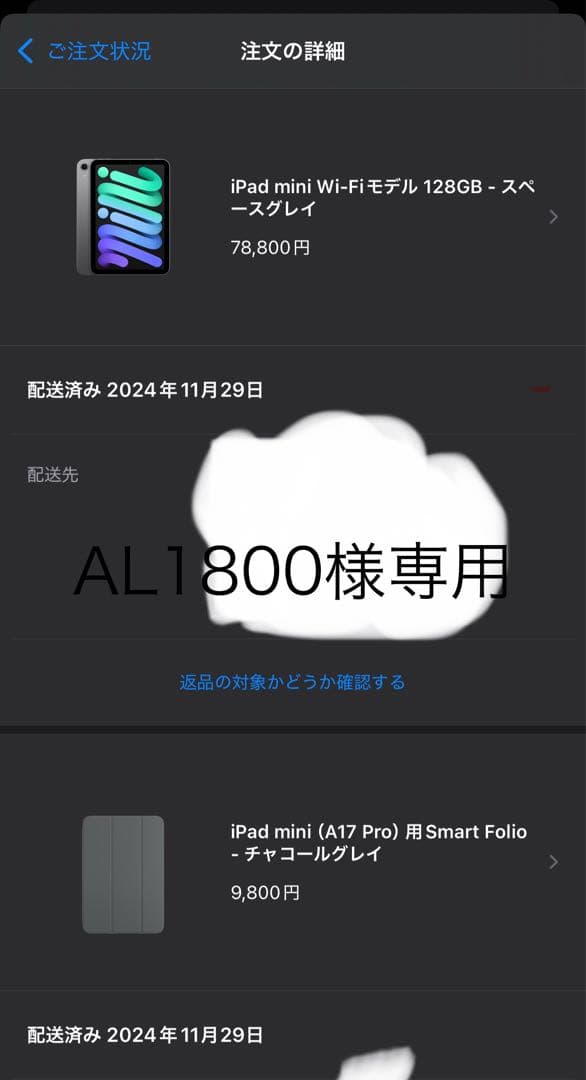Tap the 返品の対象かどうか確認する link
Viewport: 586px width, 1080px height.
pyautogui.click(x=293, y=682)
